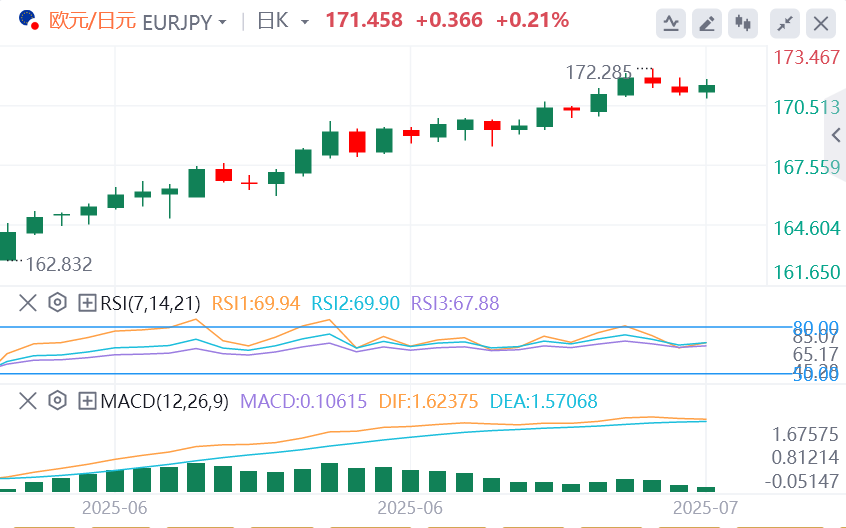Close the chart panel
This screenshot has width=846, height=528.
coord(821,22)
